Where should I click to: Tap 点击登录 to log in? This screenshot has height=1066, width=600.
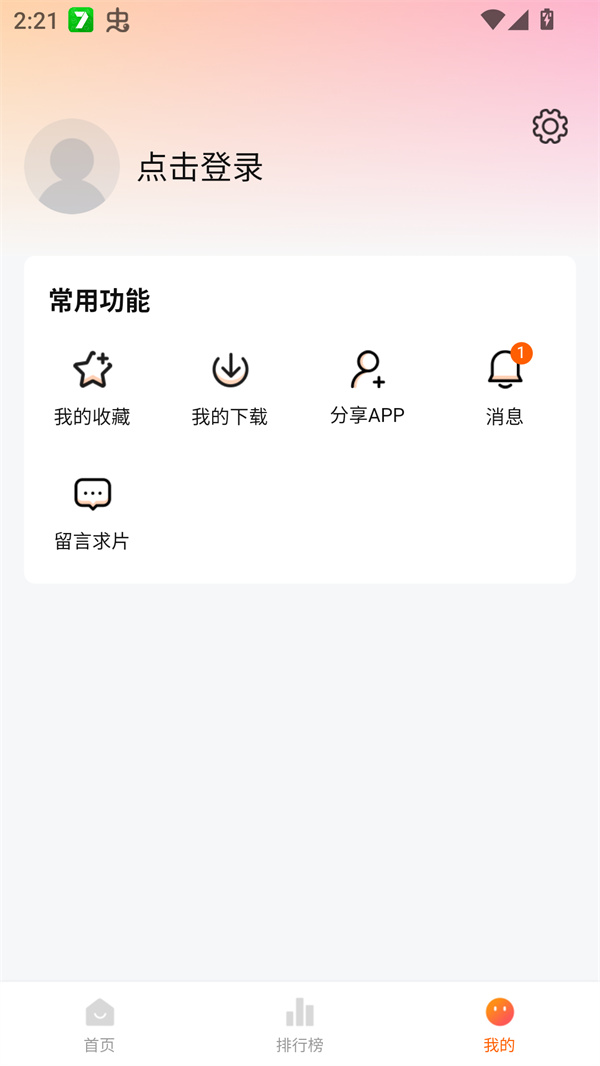tap(200, 167)
